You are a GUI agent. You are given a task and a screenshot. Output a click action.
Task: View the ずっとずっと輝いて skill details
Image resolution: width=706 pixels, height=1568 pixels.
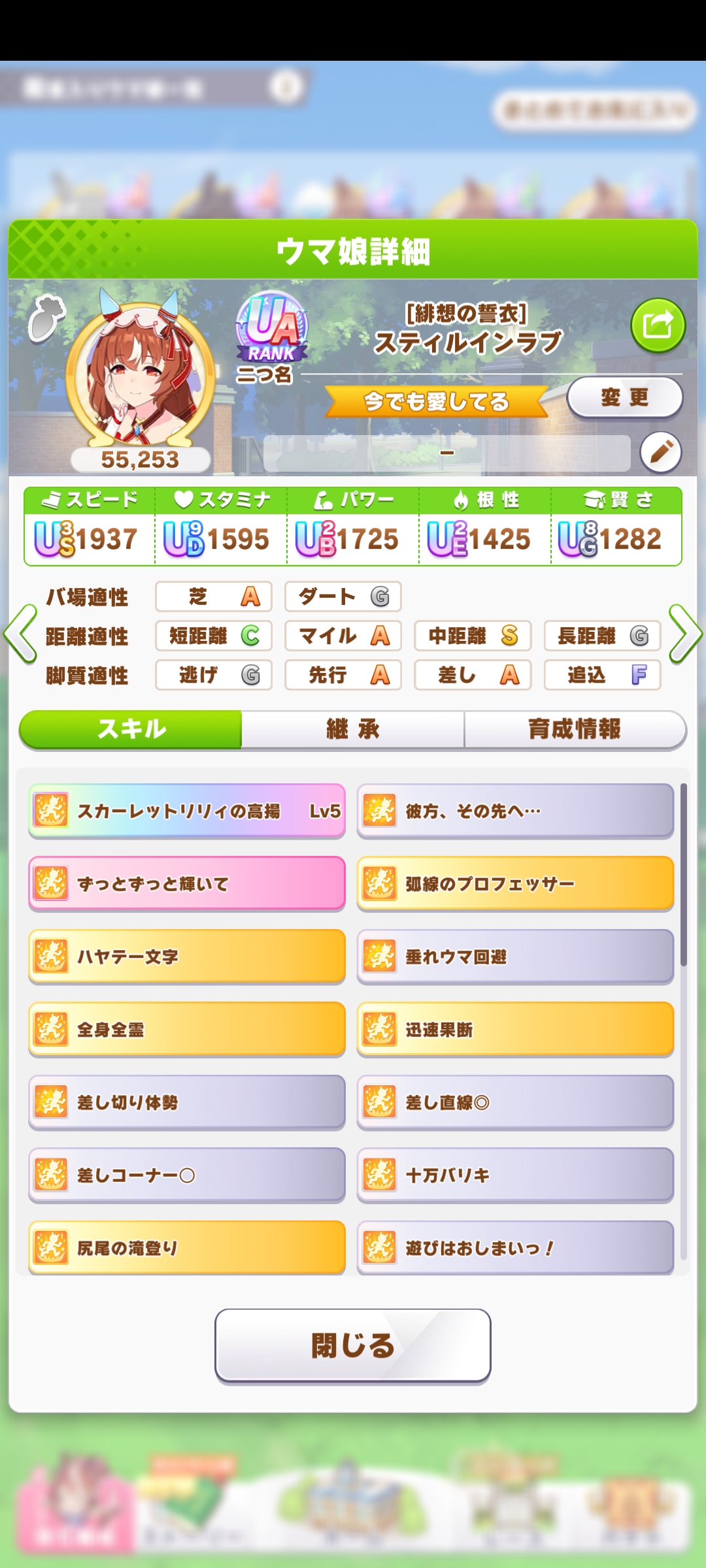coord(187,884)
